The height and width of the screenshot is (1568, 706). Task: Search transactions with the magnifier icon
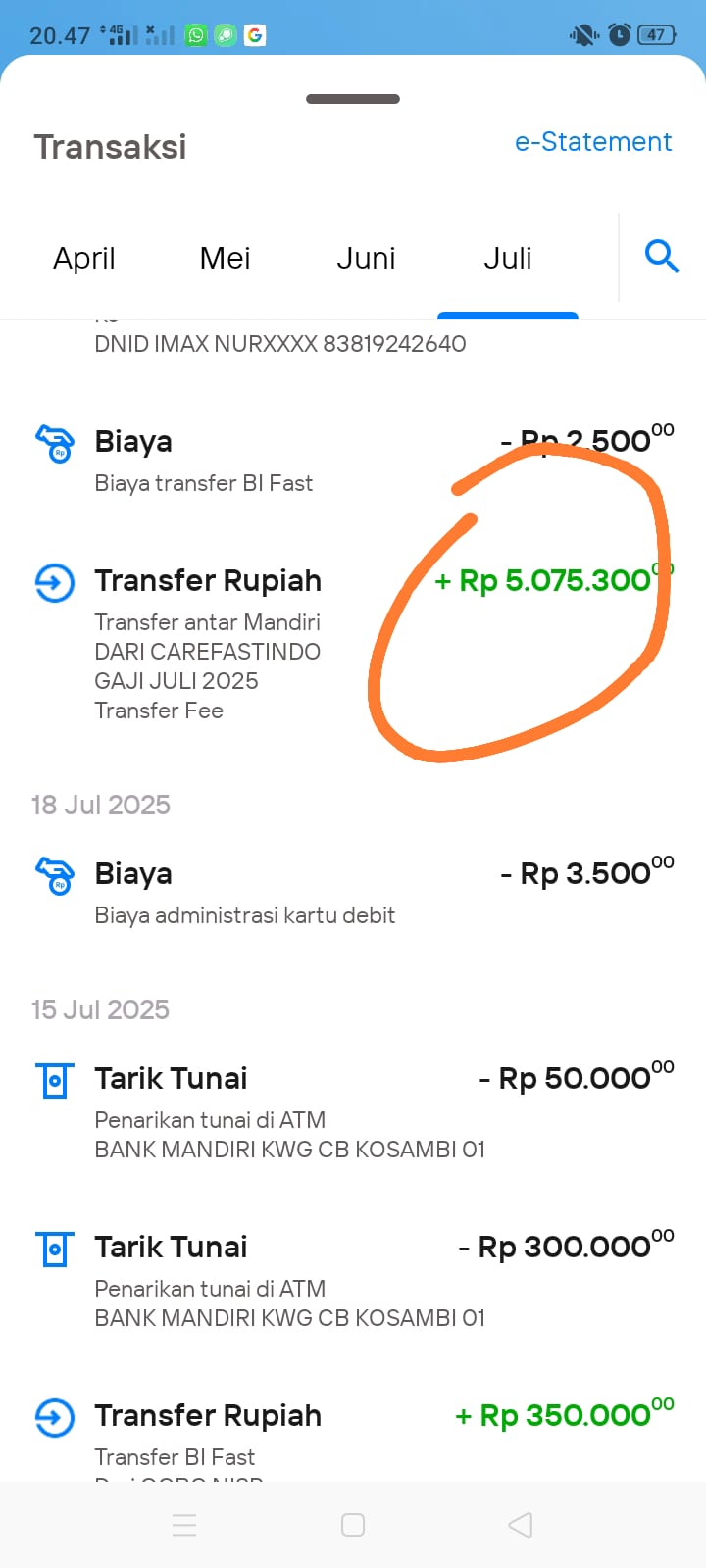662,257
